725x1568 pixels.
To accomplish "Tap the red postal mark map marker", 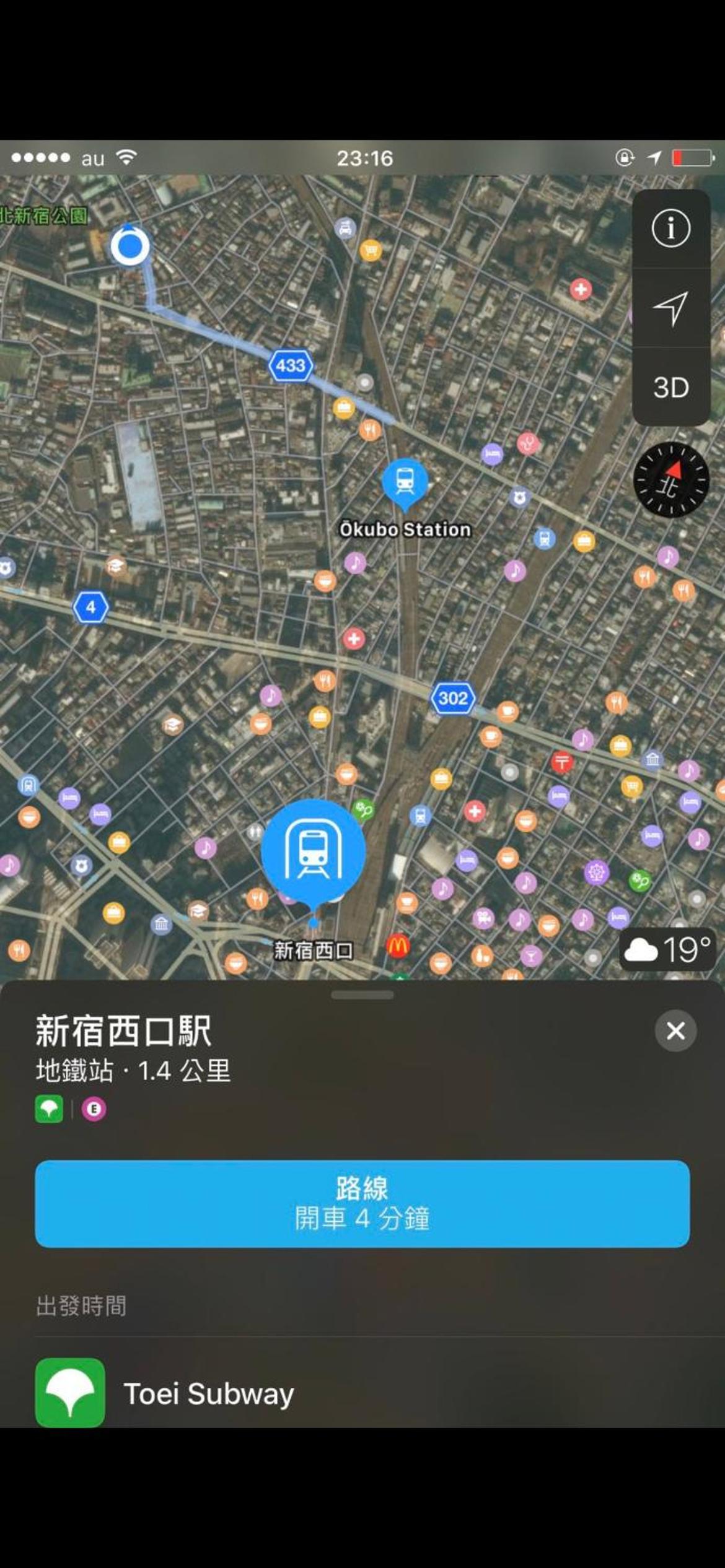I will [562, 762].
